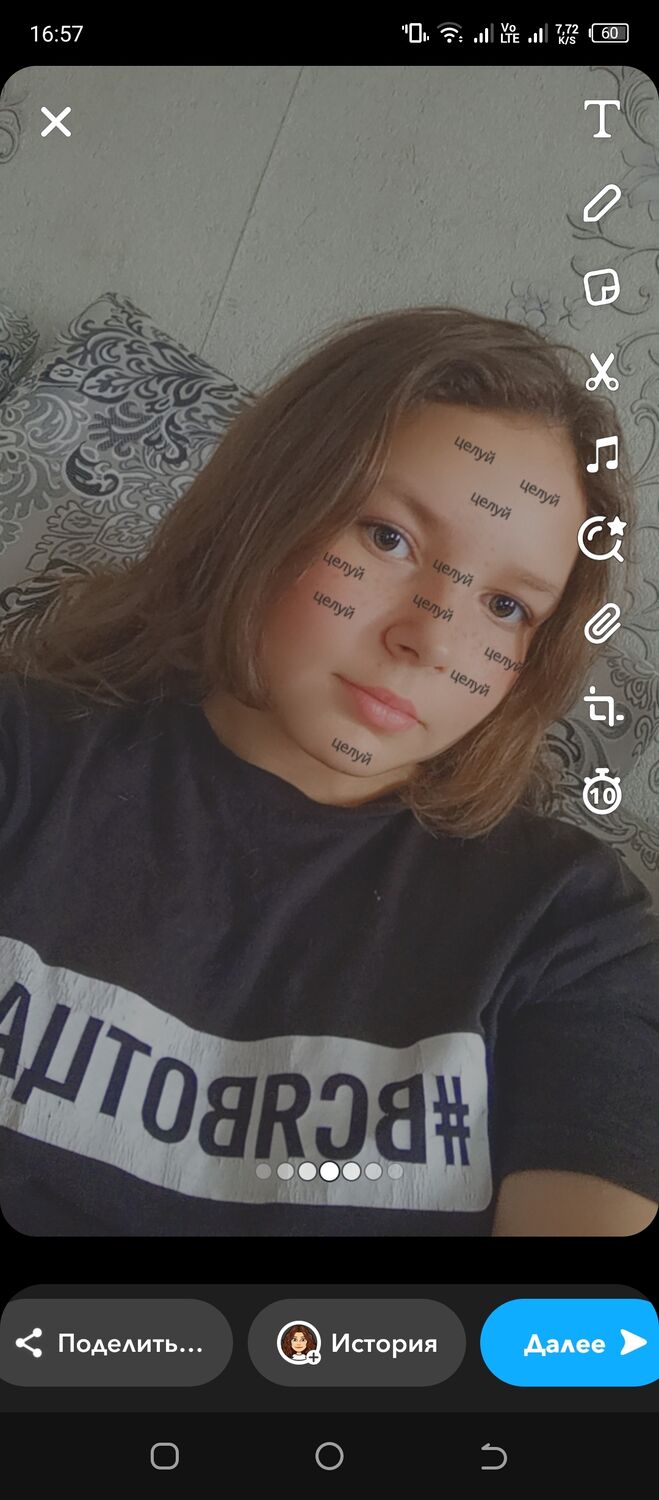Open the crop and rotate tool
Screen dimensions: 659x1500
pyautogui.click(x=604, y=707)
